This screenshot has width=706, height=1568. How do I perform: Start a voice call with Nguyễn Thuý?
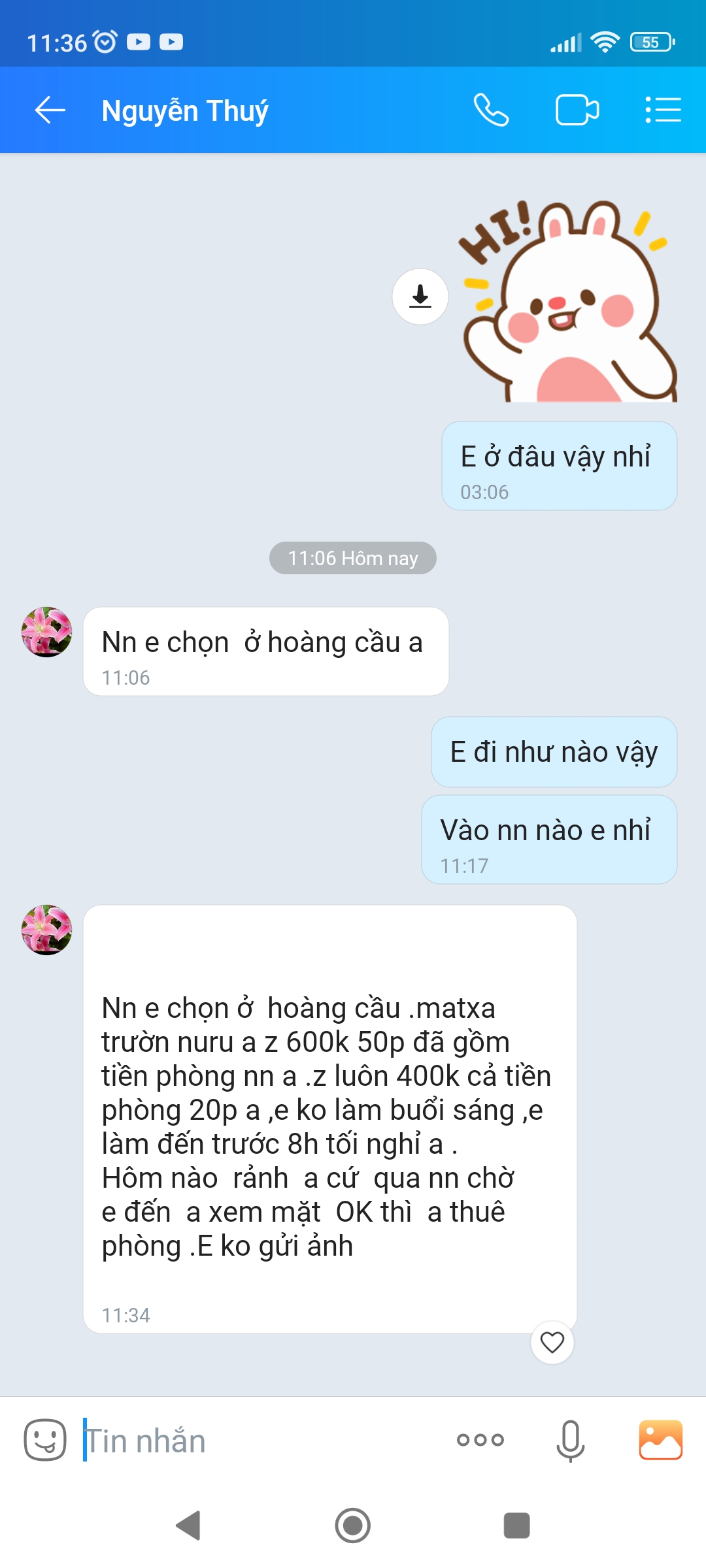click(x=491, y=110)
